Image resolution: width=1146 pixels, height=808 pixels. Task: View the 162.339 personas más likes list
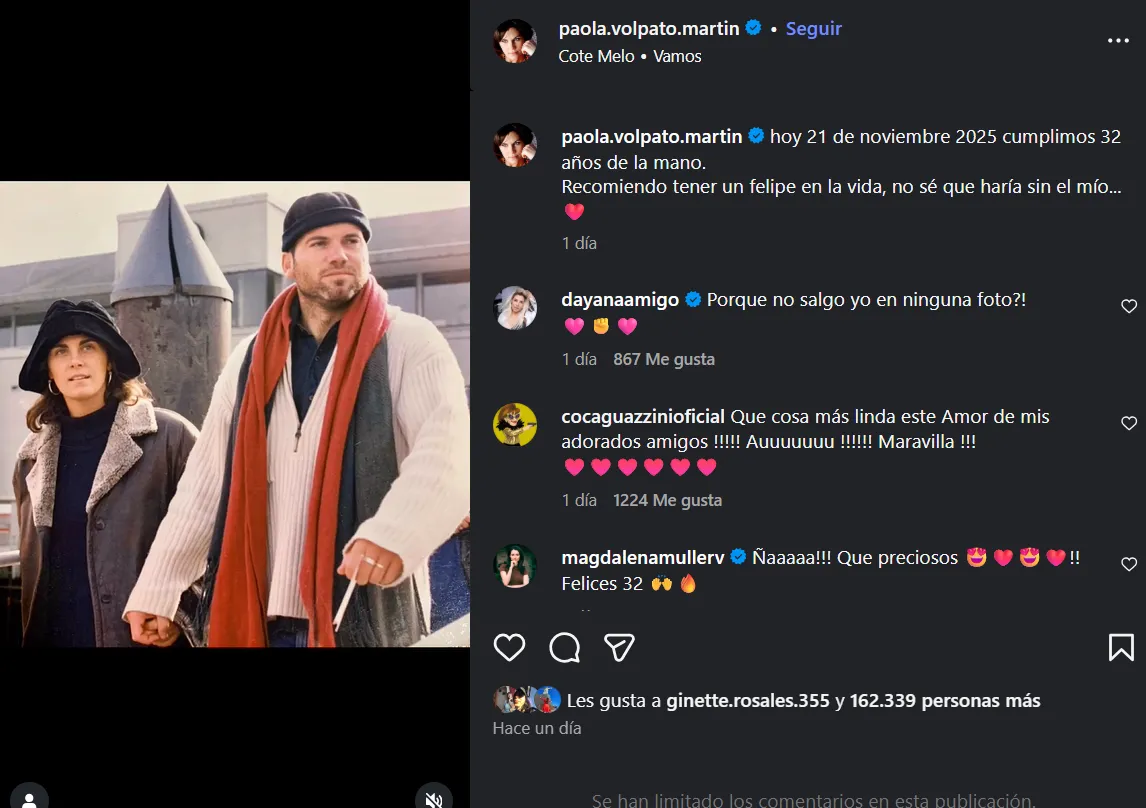(944, 702)
